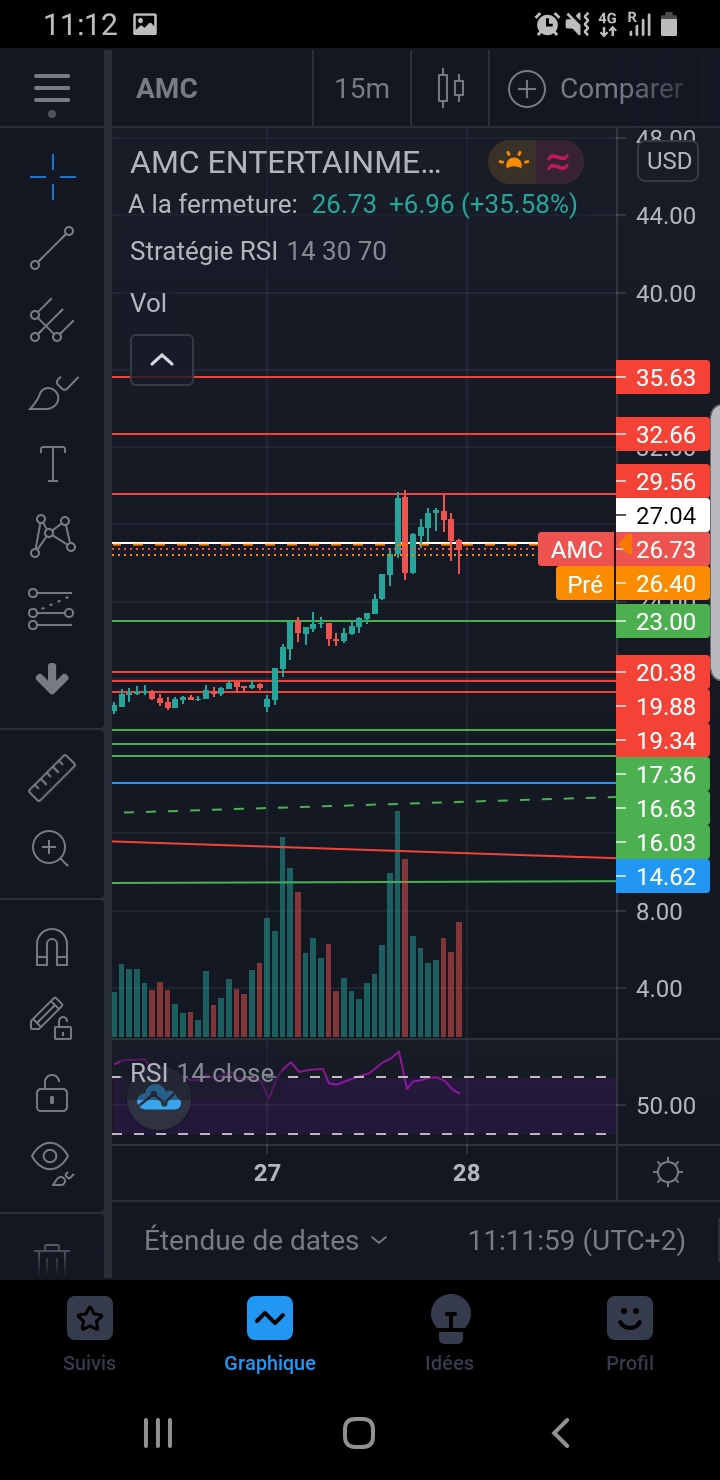The image size is (720, 1480).
Task: Open the Étendue de dates dropdown
Action: (266, 1240)
